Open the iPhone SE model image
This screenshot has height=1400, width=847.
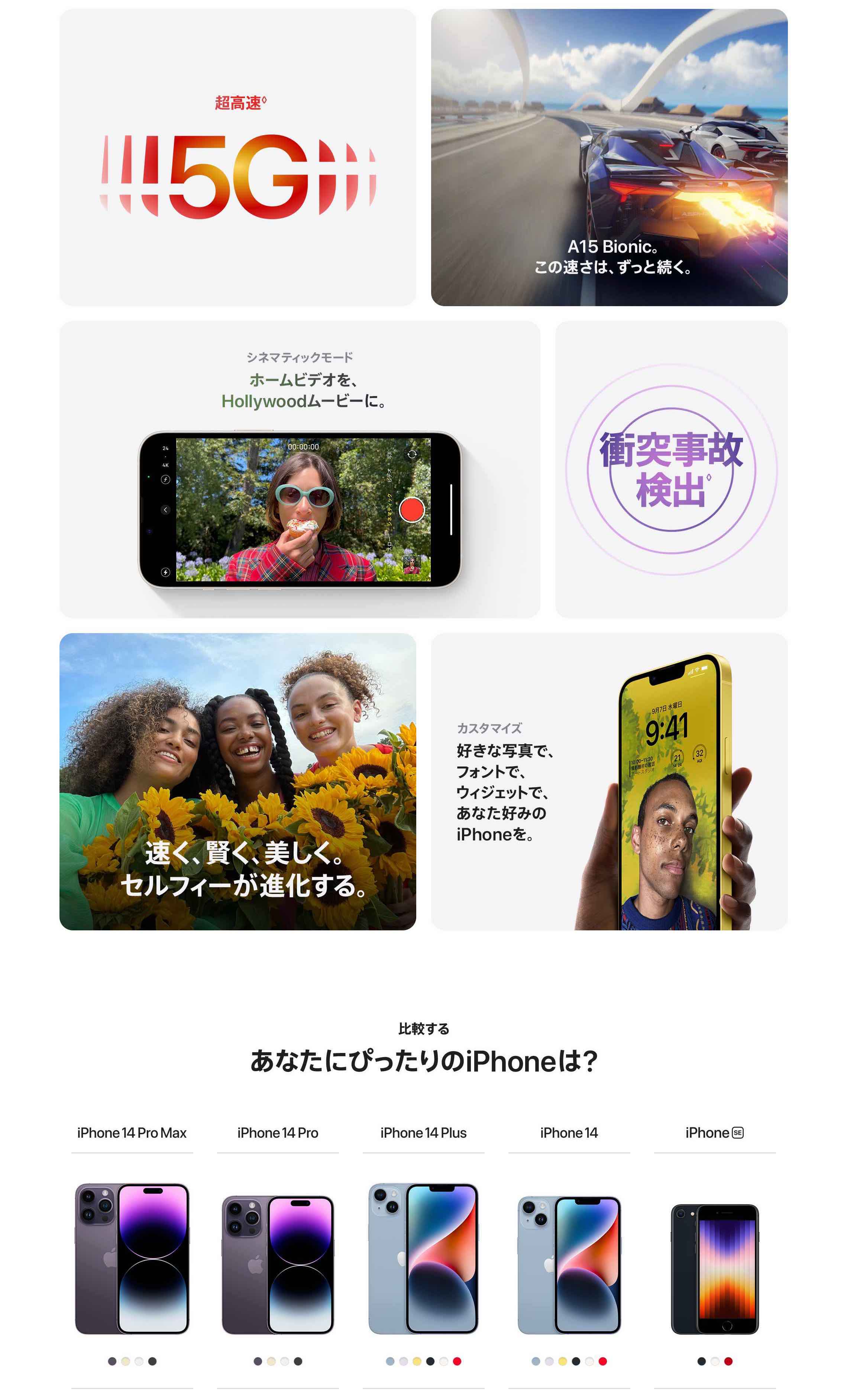click(715, 1269)
